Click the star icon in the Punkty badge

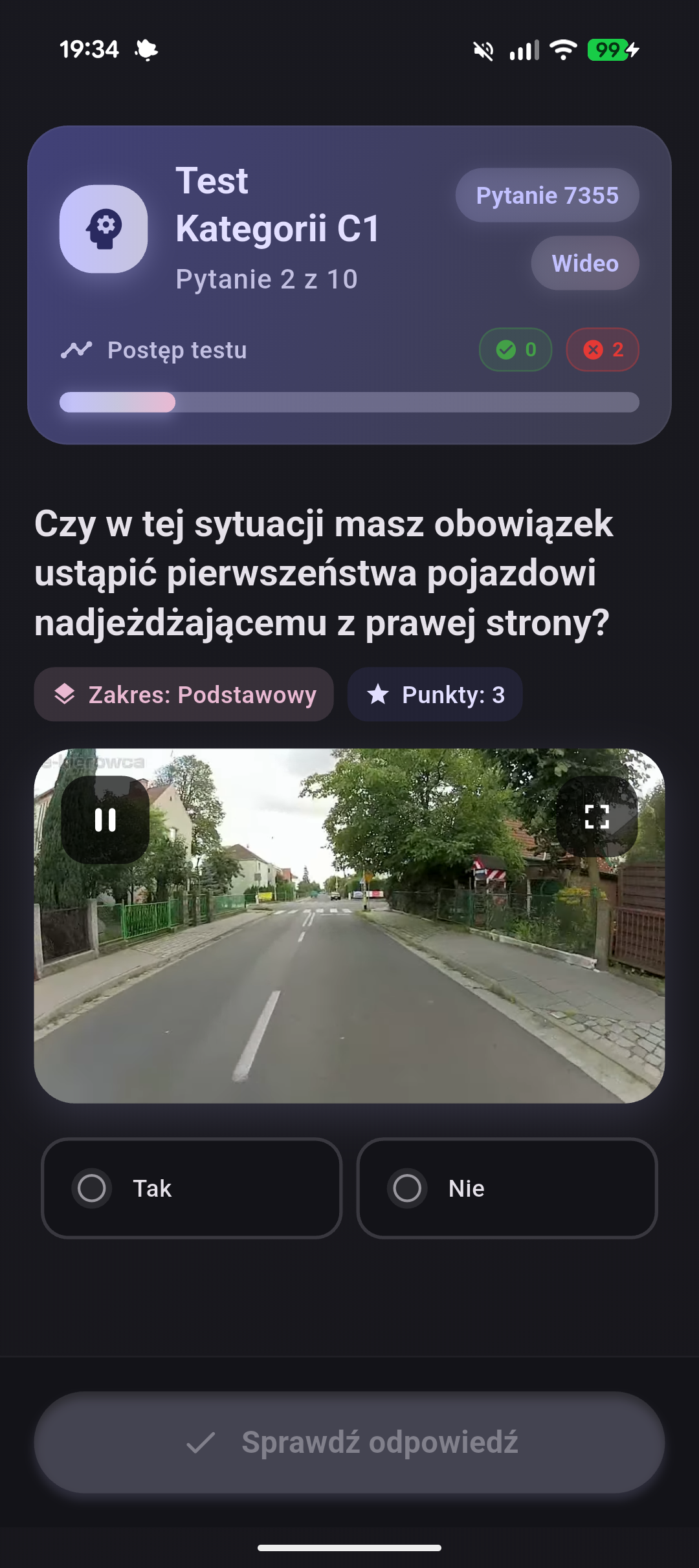click(x=379, y=694)
